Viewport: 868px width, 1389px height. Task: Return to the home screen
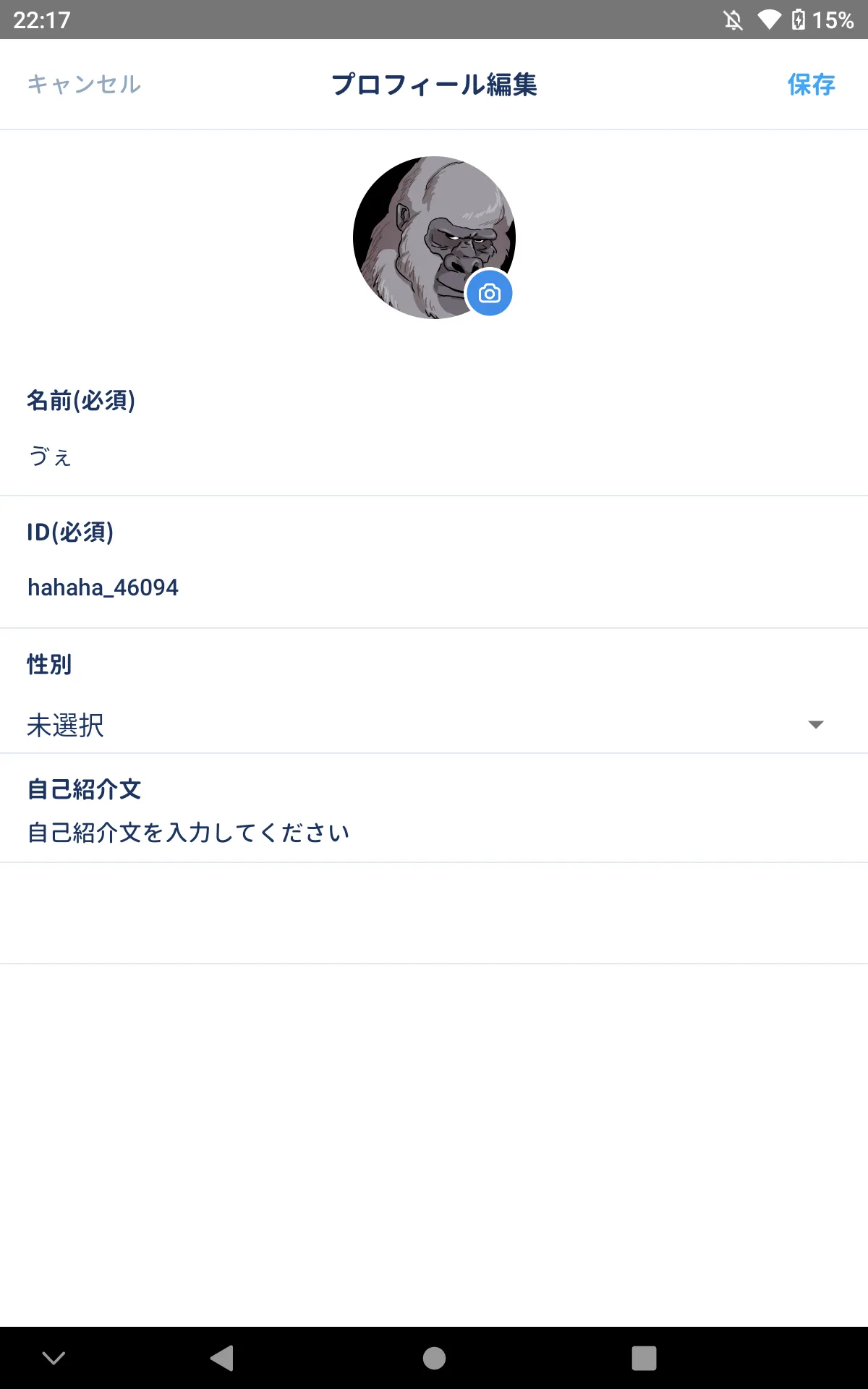coord(434,1358)
